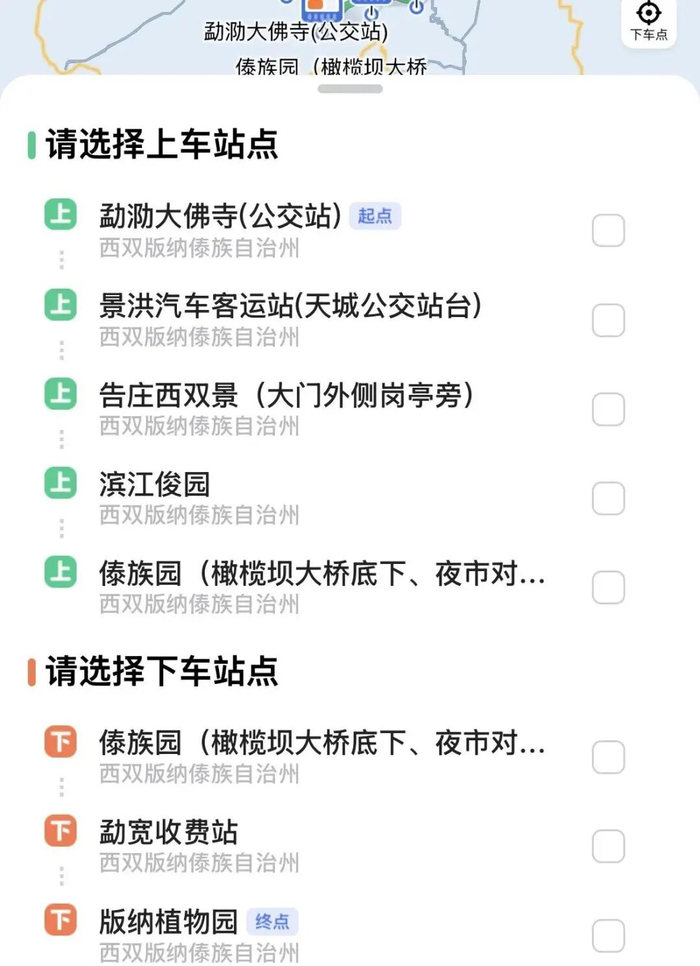Check 傣族园 under drop-off stops

click(x=608, y=758)
